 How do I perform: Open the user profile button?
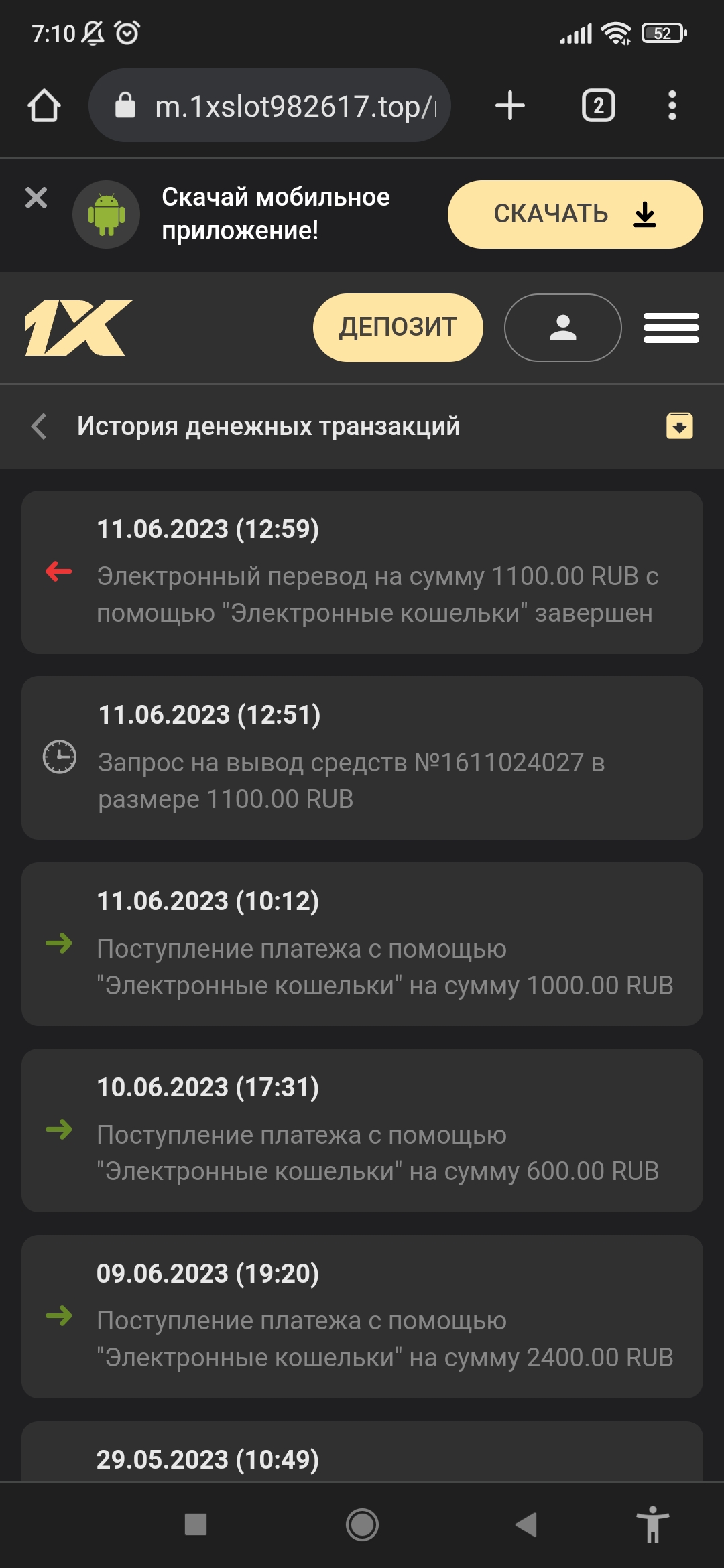point(562,328)
